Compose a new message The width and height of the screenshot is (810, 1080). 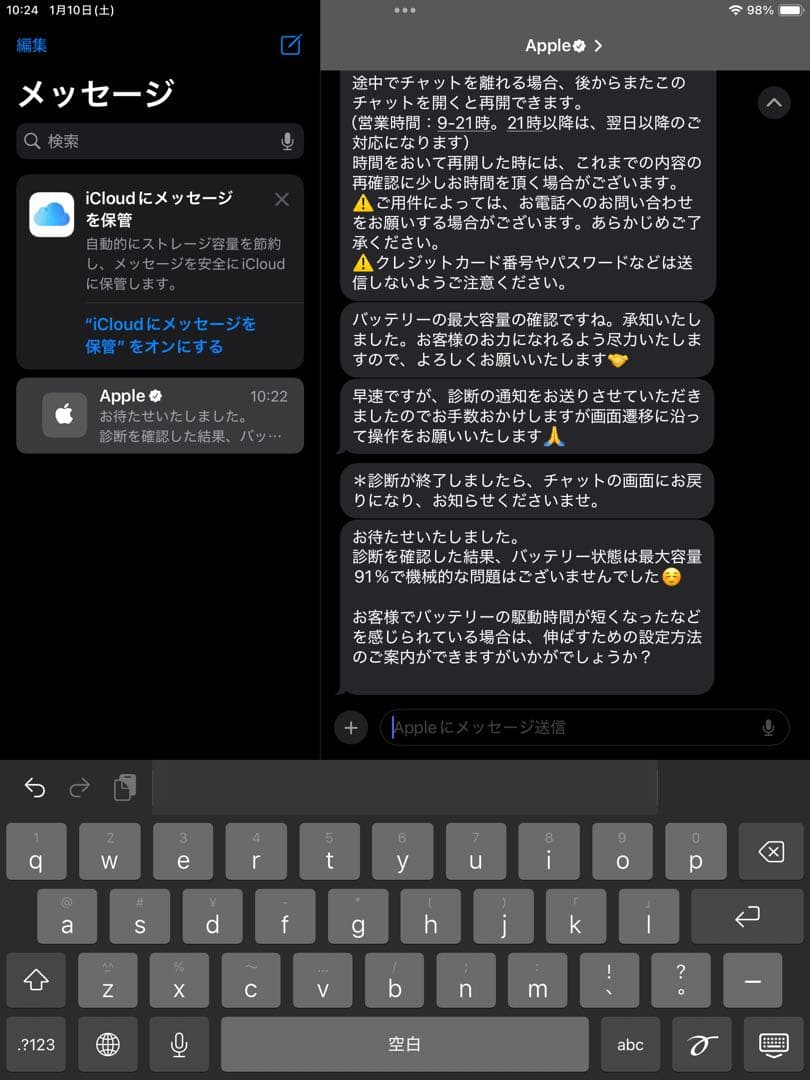(x=289, y=45)
